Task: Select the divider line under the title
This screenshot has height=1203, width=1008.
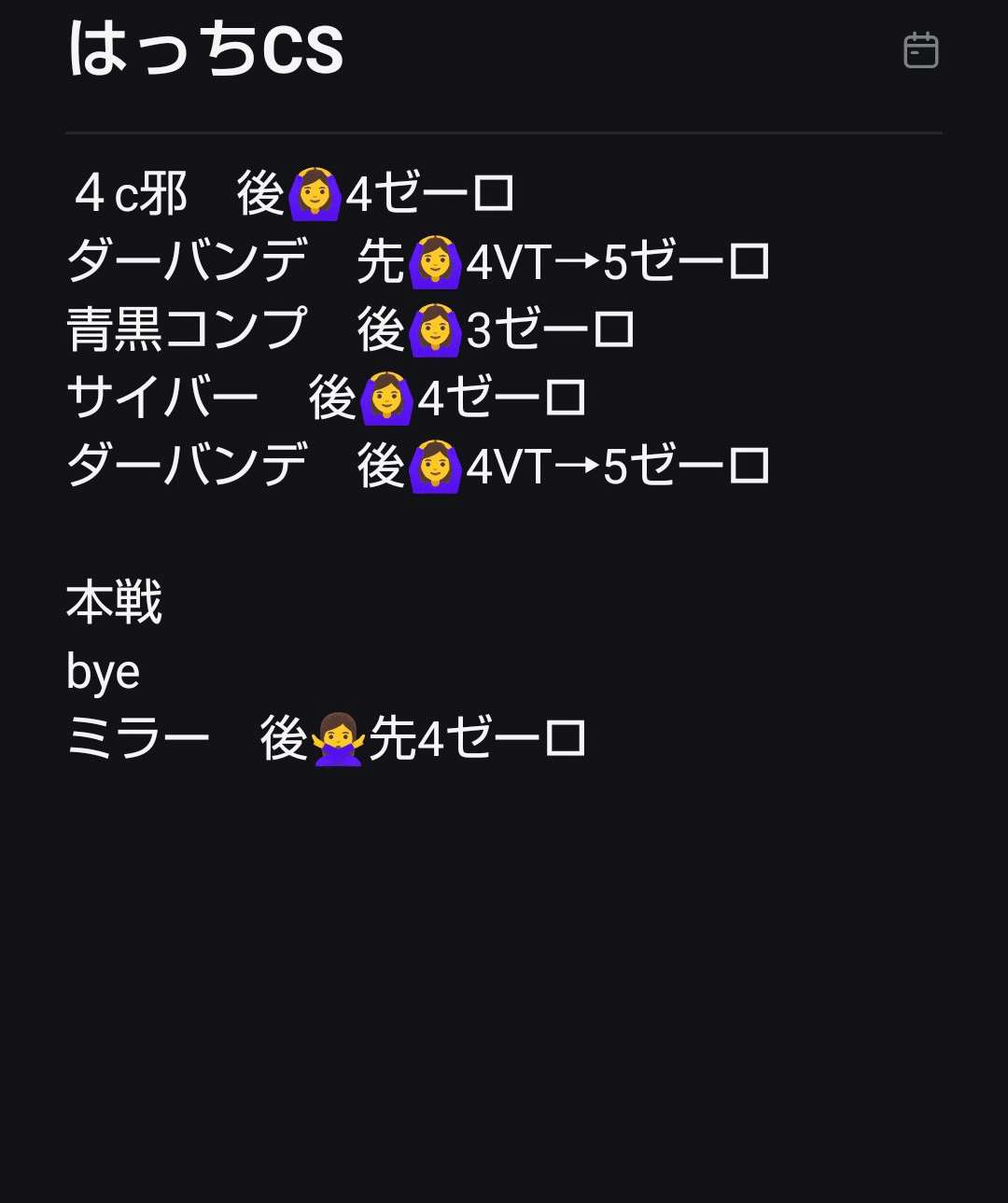Action: [x=504, y=132]
